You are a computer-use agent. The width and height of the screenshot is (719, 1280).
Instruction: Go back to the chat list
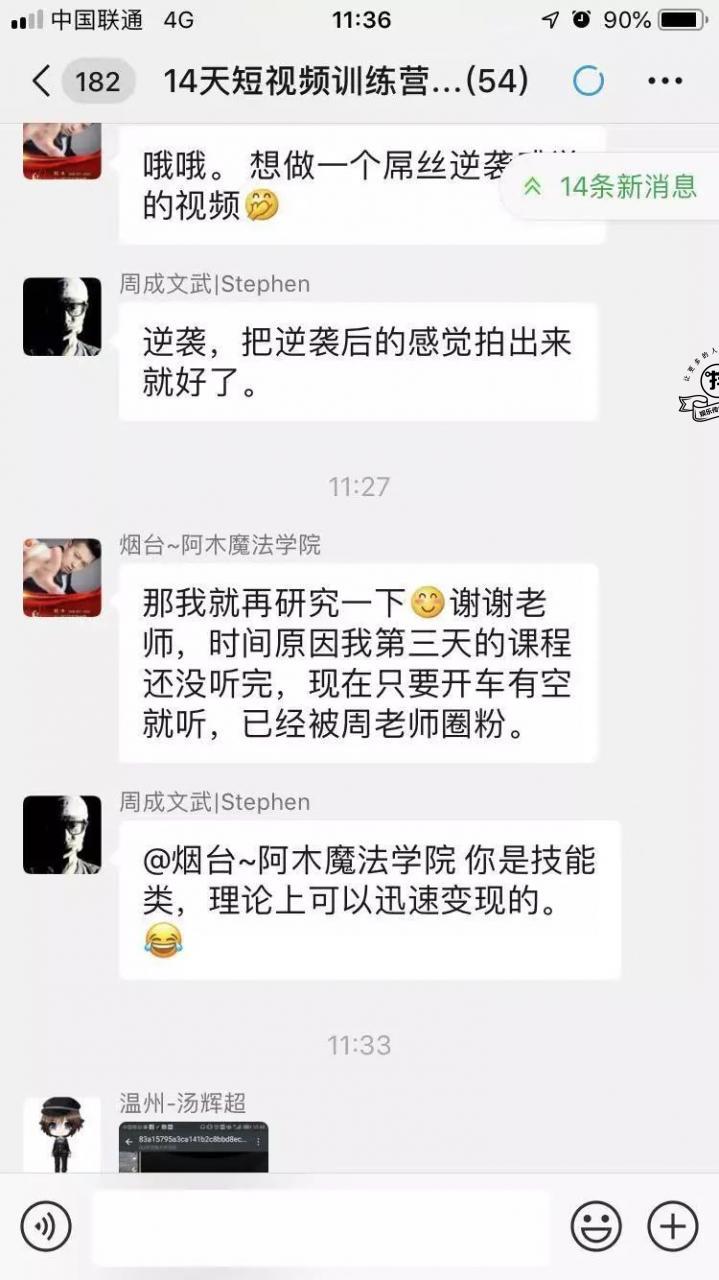coord(40,81)
